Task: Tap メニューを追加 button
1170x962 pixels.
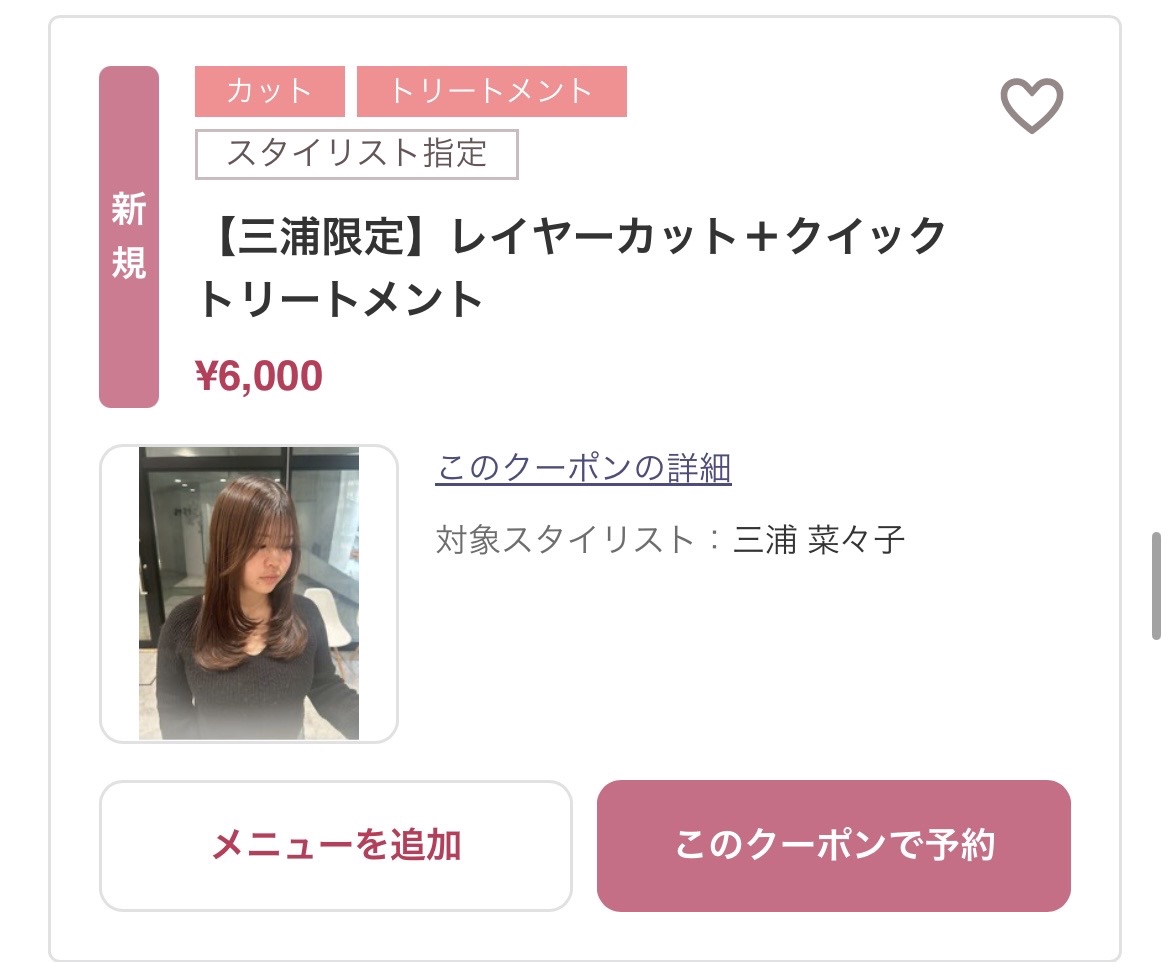Action: point(336,846)
